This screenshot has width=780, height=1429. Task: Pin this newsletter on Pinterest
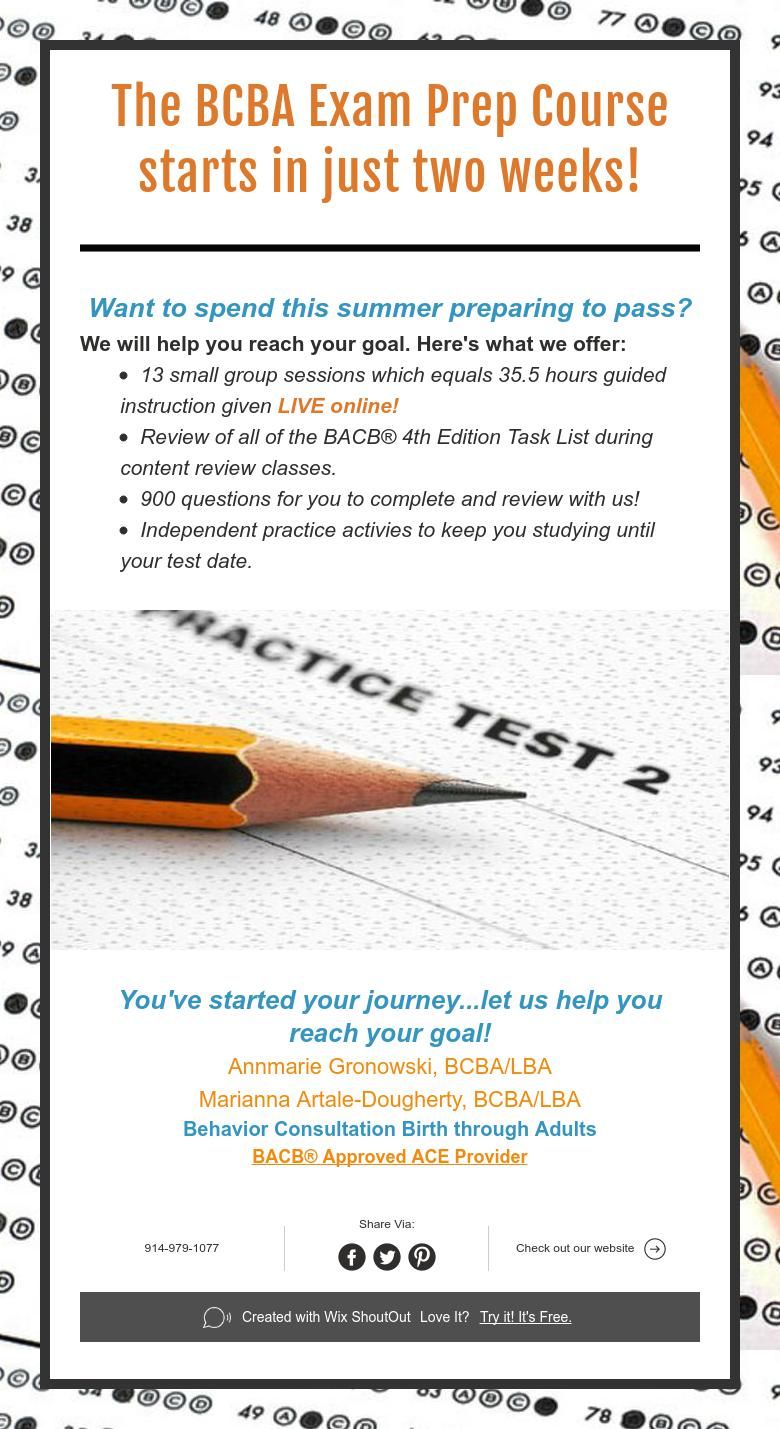(x=422, y=1257)
